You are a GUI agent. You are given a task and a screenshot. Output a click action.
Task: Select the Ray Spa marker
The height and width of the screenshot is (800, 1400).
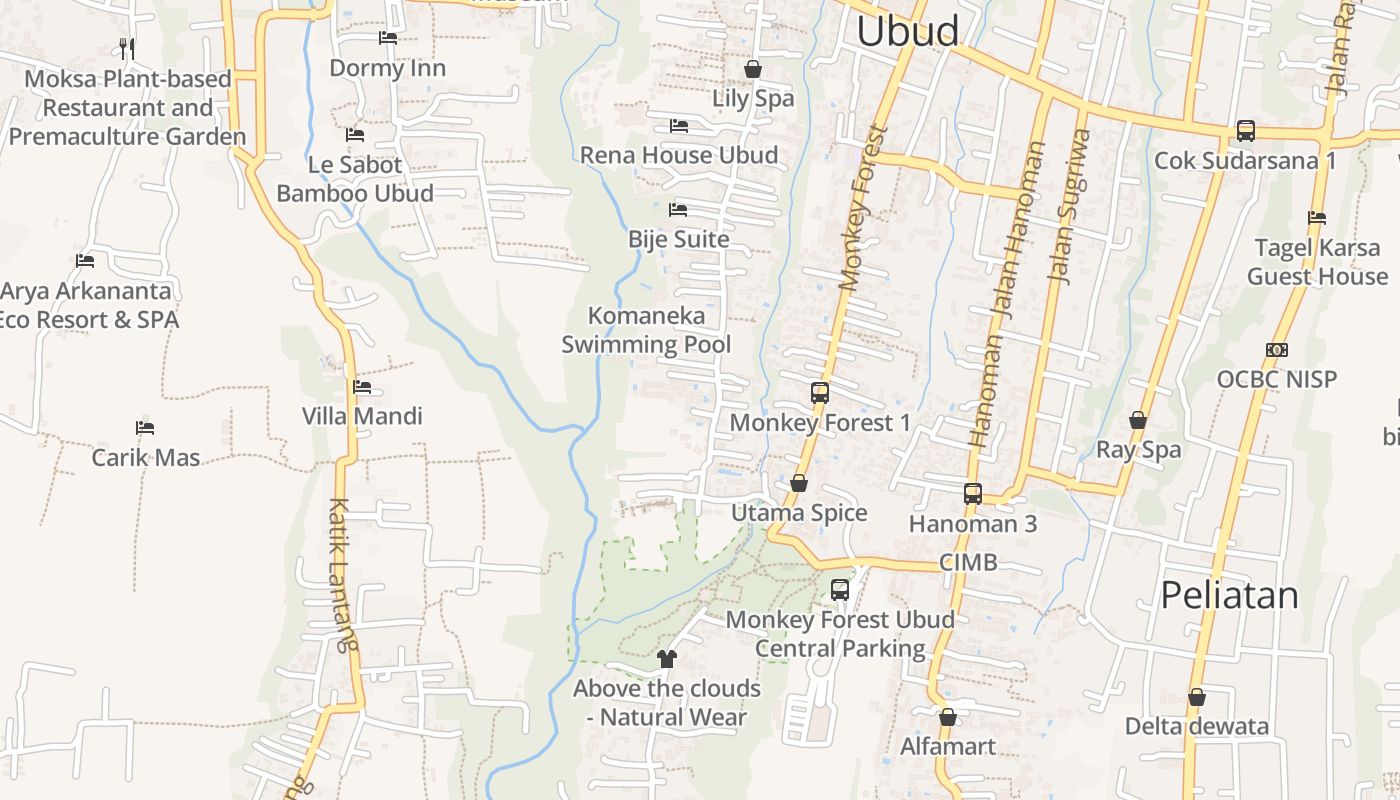click(x=1138, y=420)
